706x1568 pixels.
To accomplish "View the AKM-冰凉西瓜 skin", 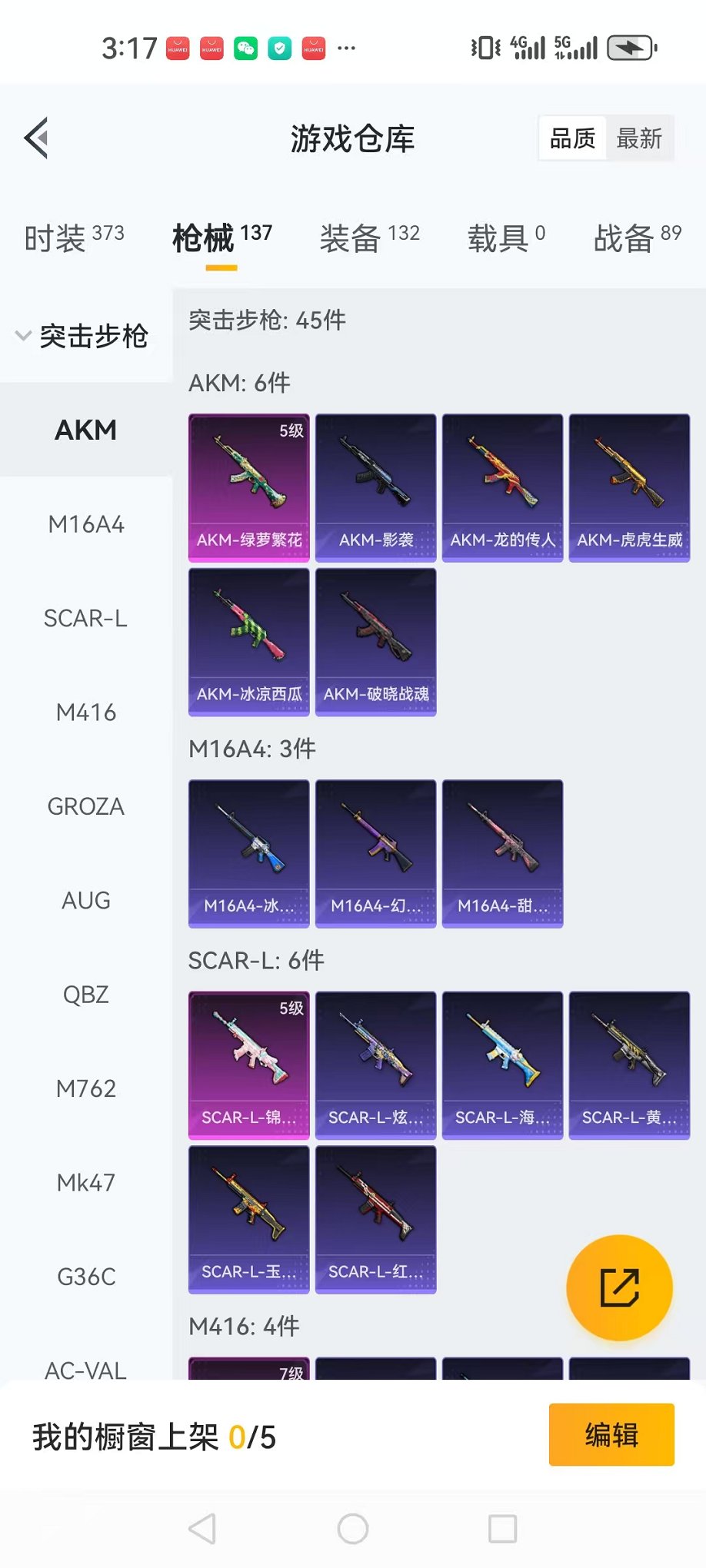I will pos(249,642).
